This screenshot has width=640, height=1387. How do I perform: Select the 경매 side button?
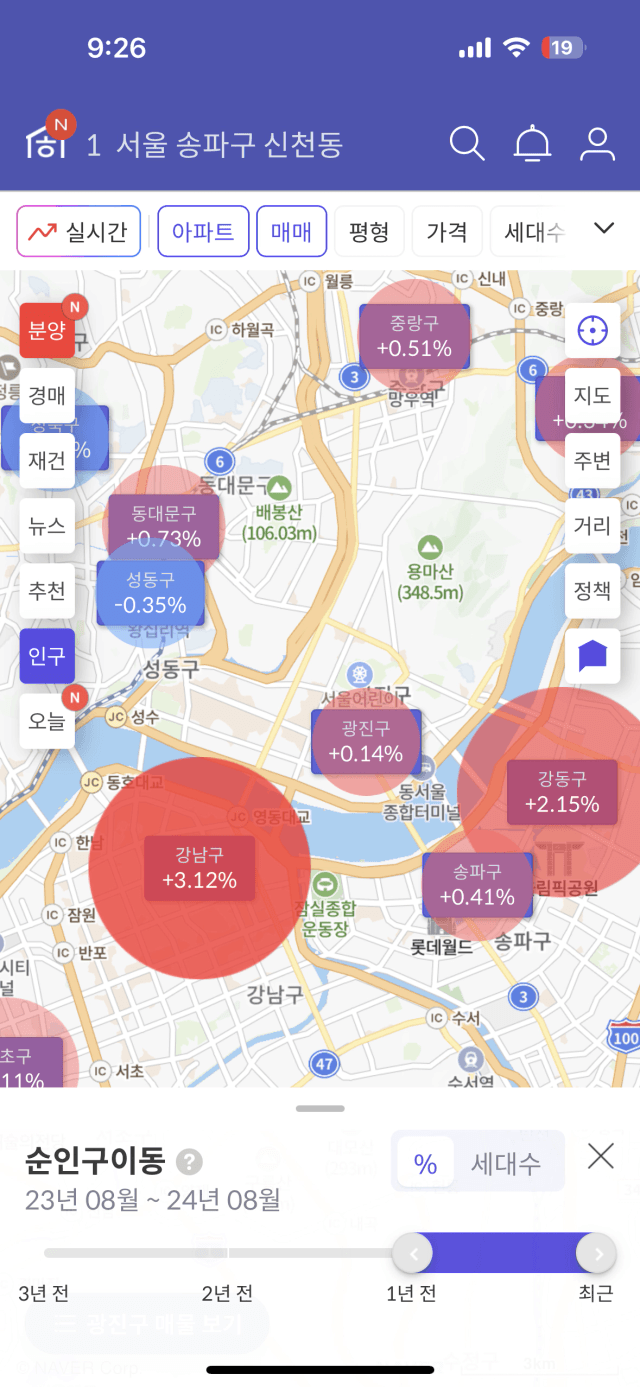coord(47,395)
